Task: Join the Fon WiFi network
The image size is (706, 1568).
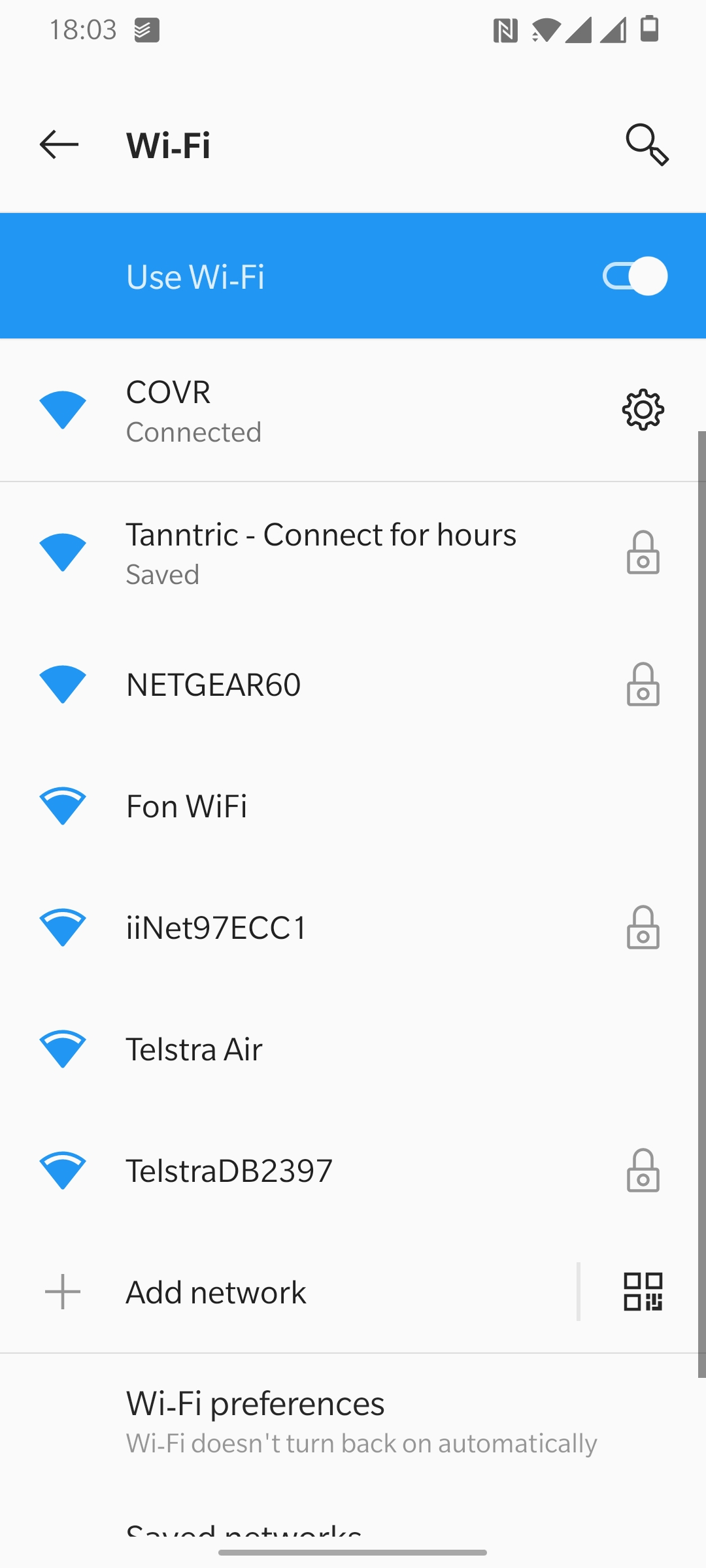Action: (353, 806)
